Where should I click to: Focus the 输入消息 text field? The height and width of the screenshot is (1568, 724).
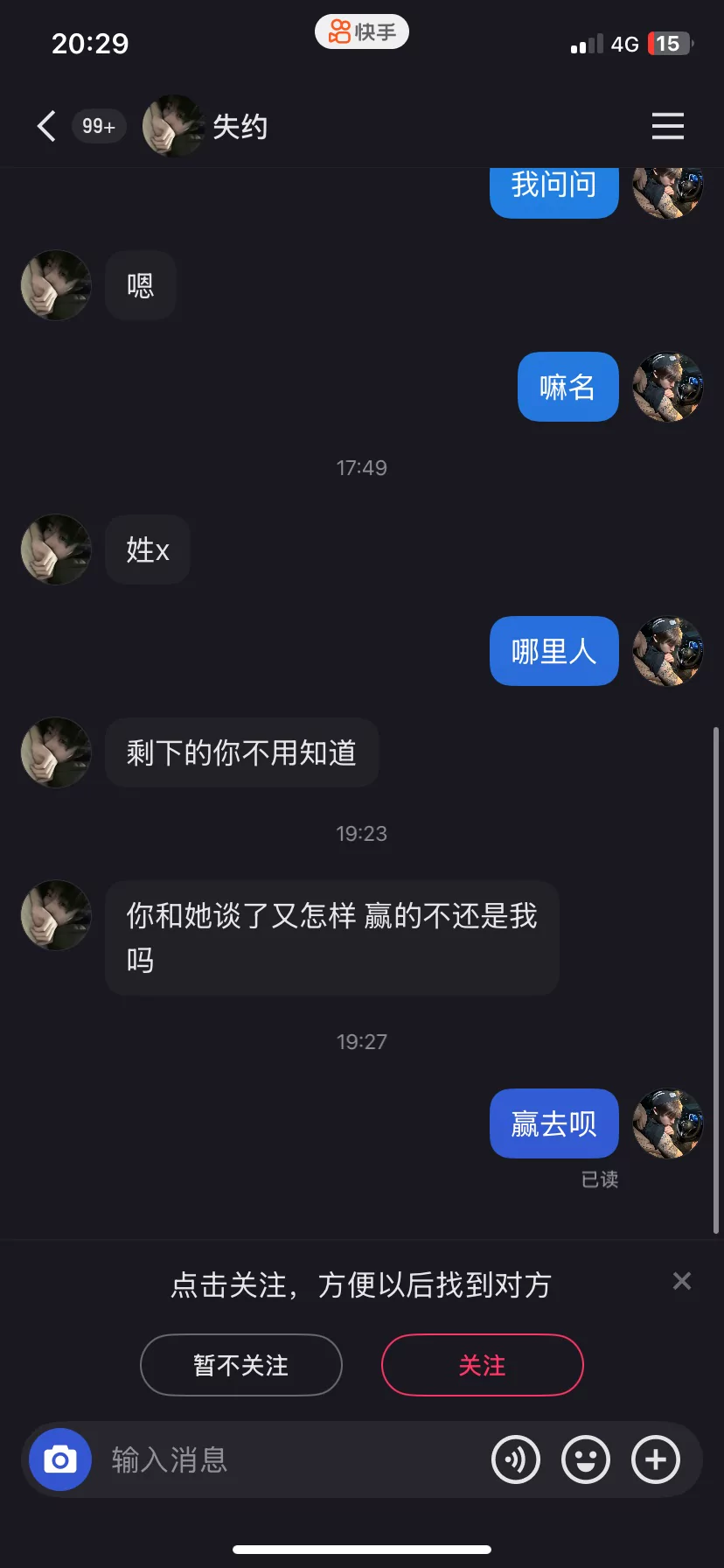[289, 1459]
